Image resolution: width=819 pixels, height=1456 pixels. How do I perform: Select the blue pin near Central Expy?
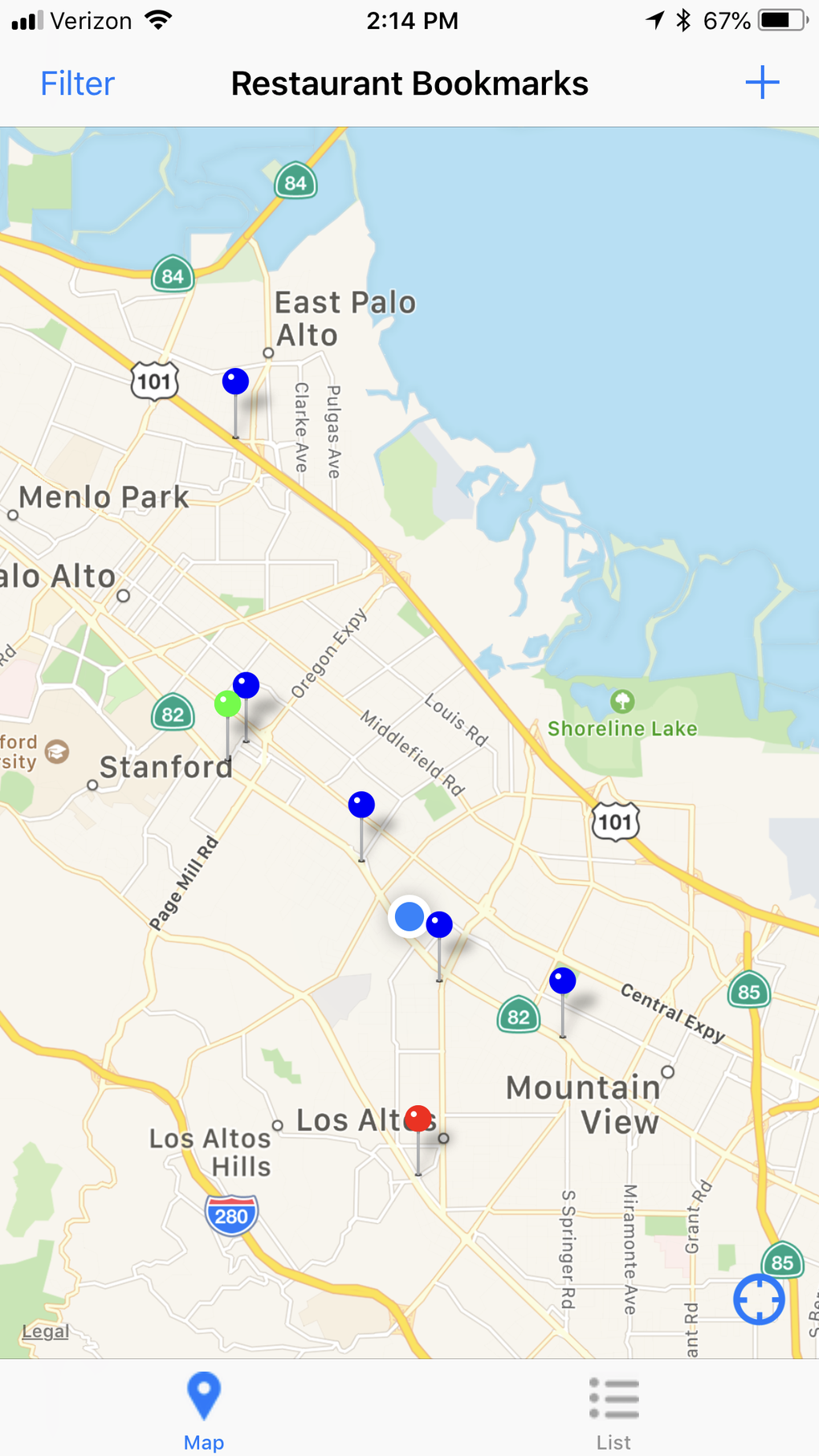[x=562, y=981]
